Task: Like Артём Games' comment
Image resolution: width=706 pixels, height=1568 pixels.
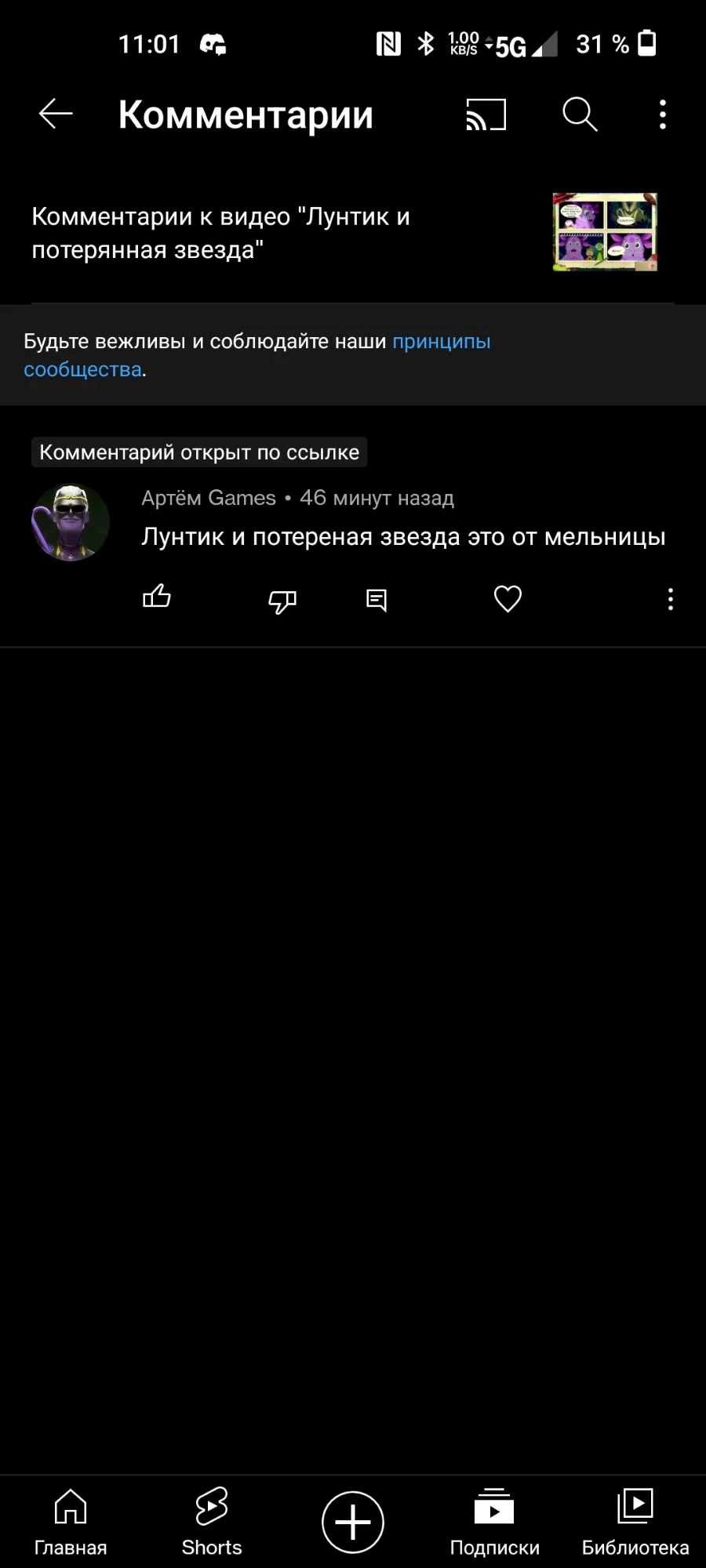Action: [157, 598]
